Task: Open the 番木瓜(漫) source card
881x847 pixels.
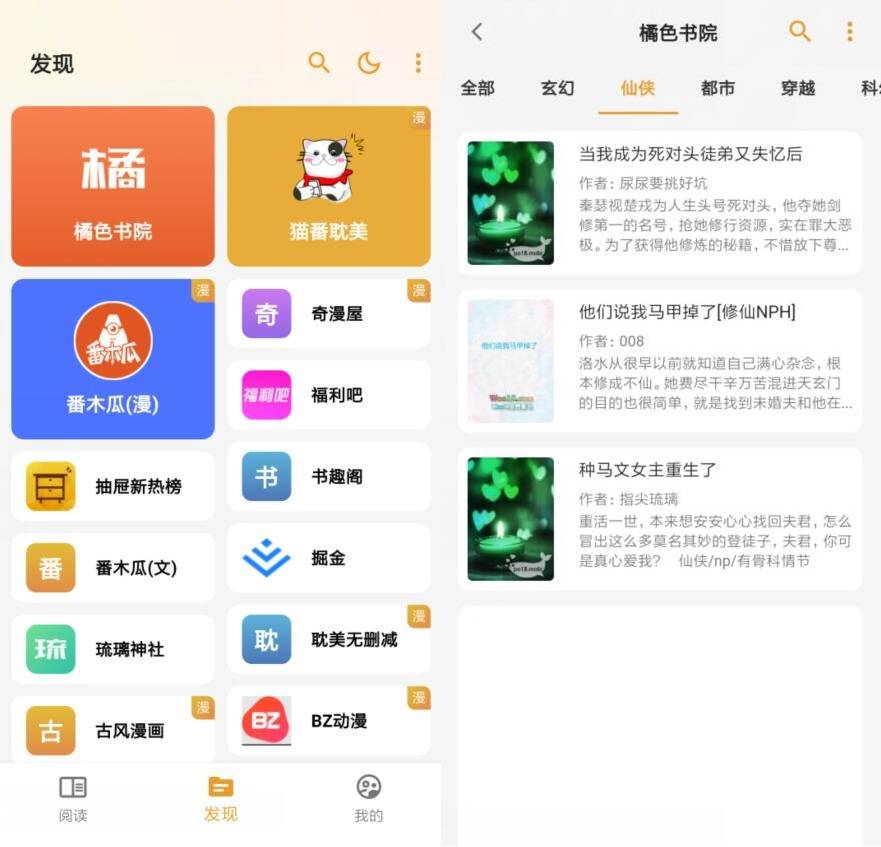Action: pyautogui.click(x=113, y=359)
